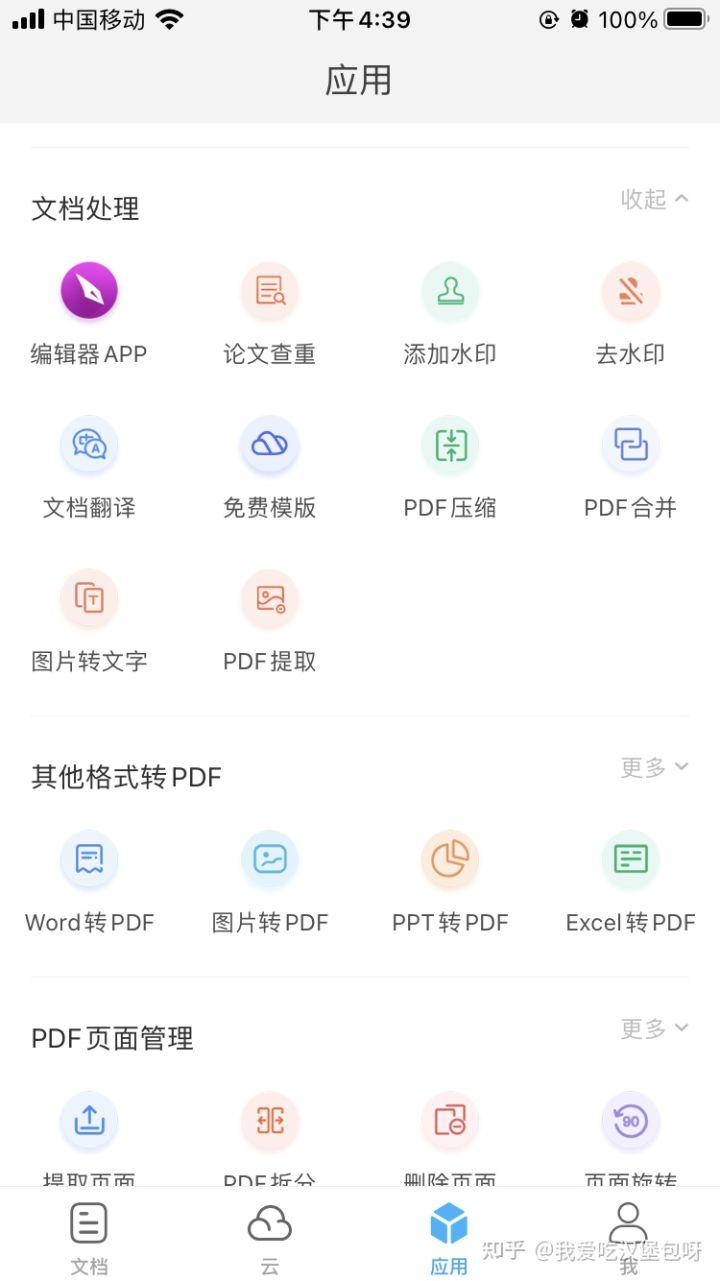Screen dimensions: 720x1281
Task: Expand 更多 for PDF页面管理
Action: click(x=655, y=1028)
